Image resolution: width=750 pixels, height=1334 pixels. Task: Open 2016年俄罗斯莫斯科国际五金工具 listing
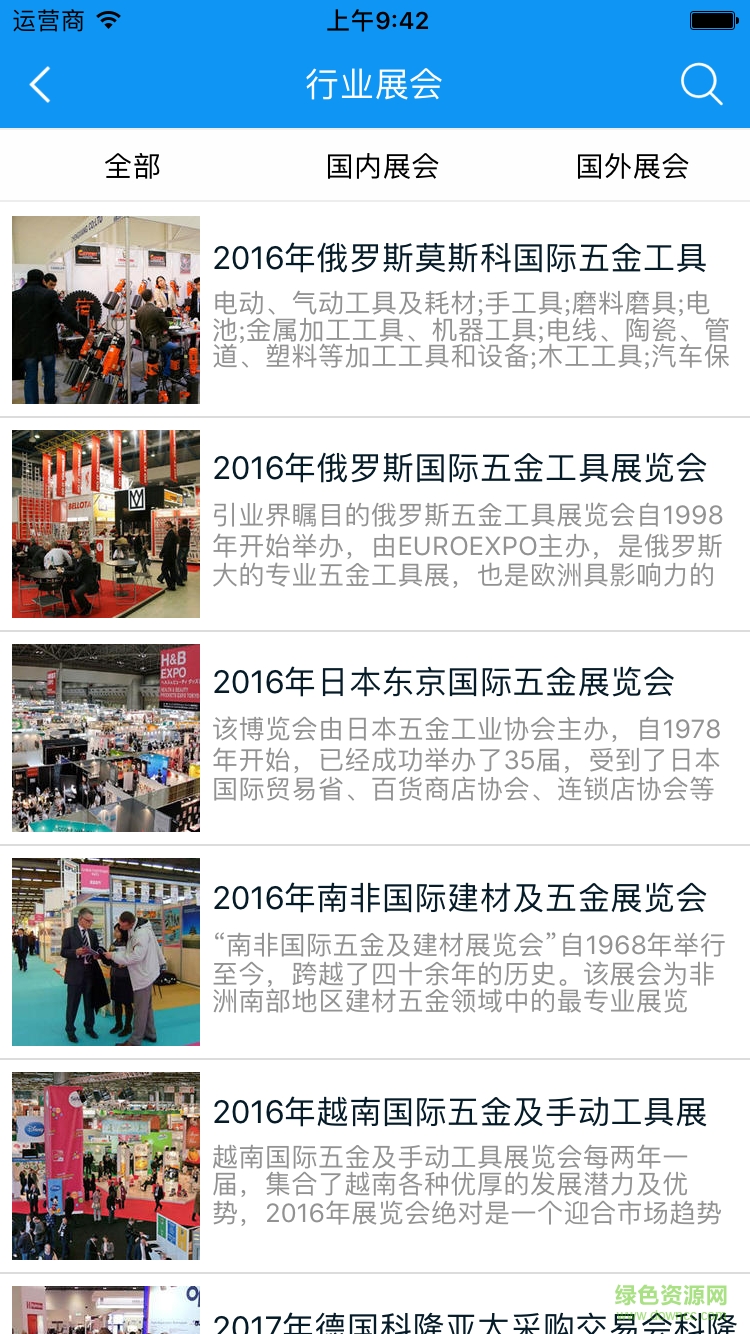pos(459,259)
